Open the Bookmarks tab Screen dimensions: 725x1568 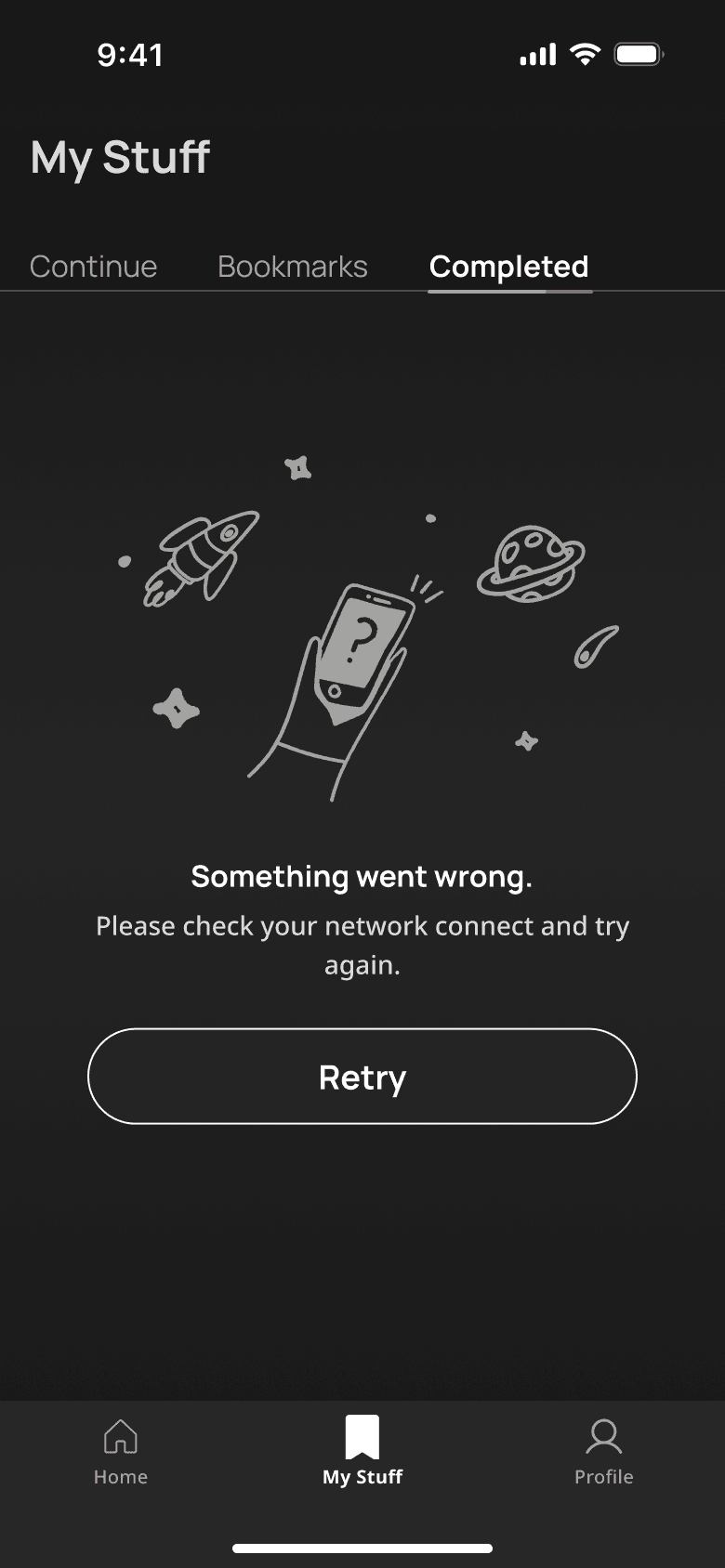pos(293,267)
